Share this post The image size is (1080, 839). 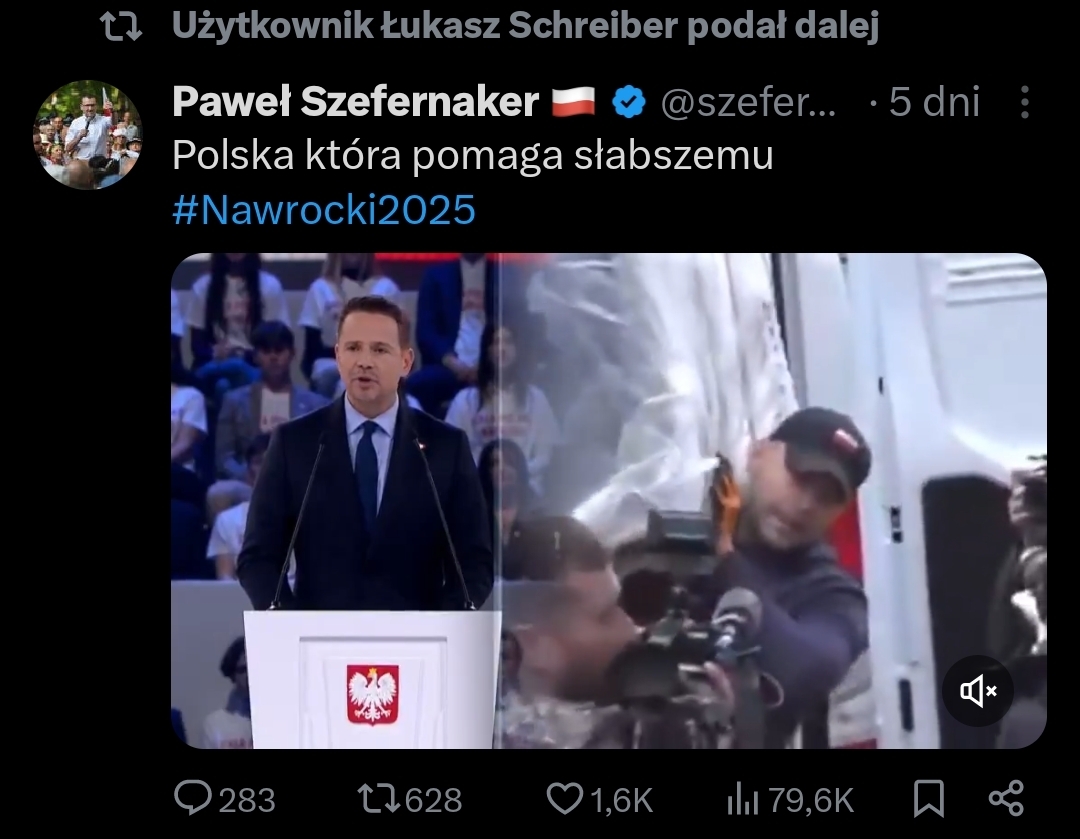pyautogui.click(x=1005, y=798)
